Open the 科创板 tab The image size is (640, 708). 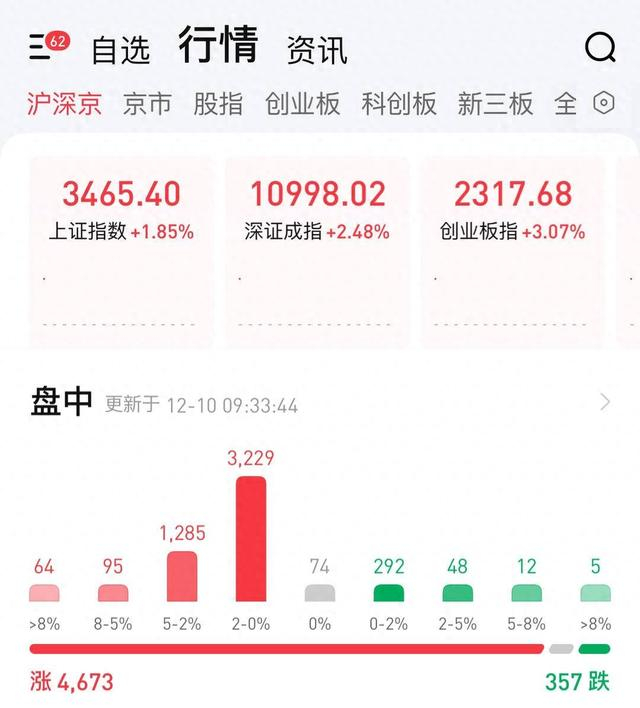399,104
